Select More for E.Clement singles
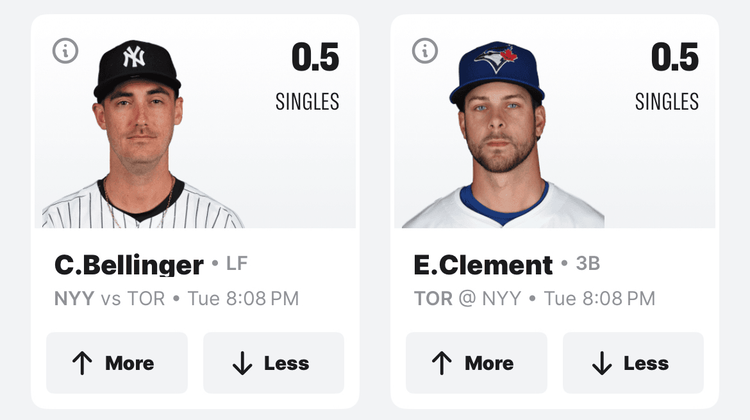The width and height of the screenshot is (750, 420). pyautogui.click(x=476, y=363)
